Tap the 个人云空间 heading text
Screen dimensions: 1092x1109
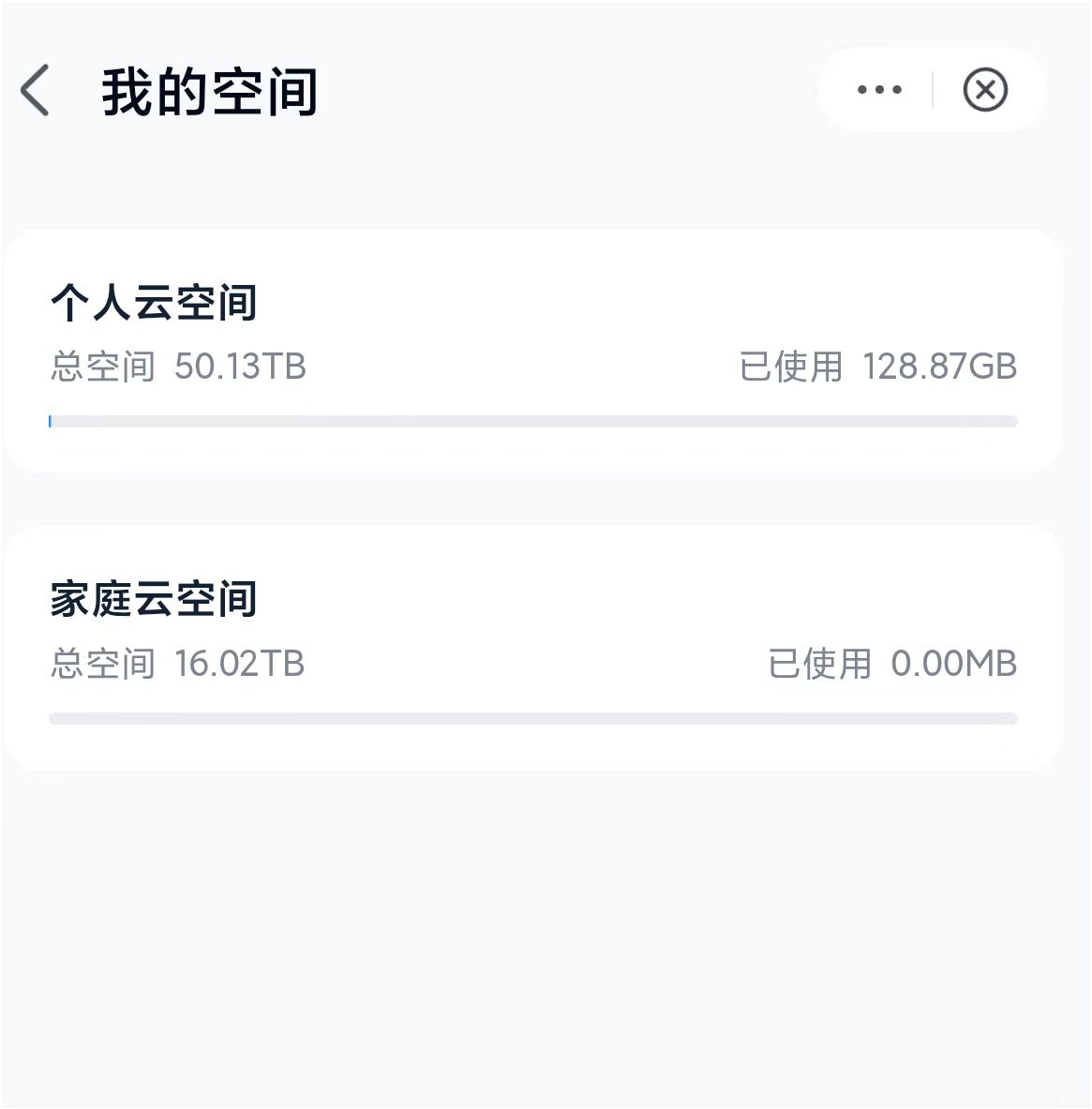pos(155,302)
